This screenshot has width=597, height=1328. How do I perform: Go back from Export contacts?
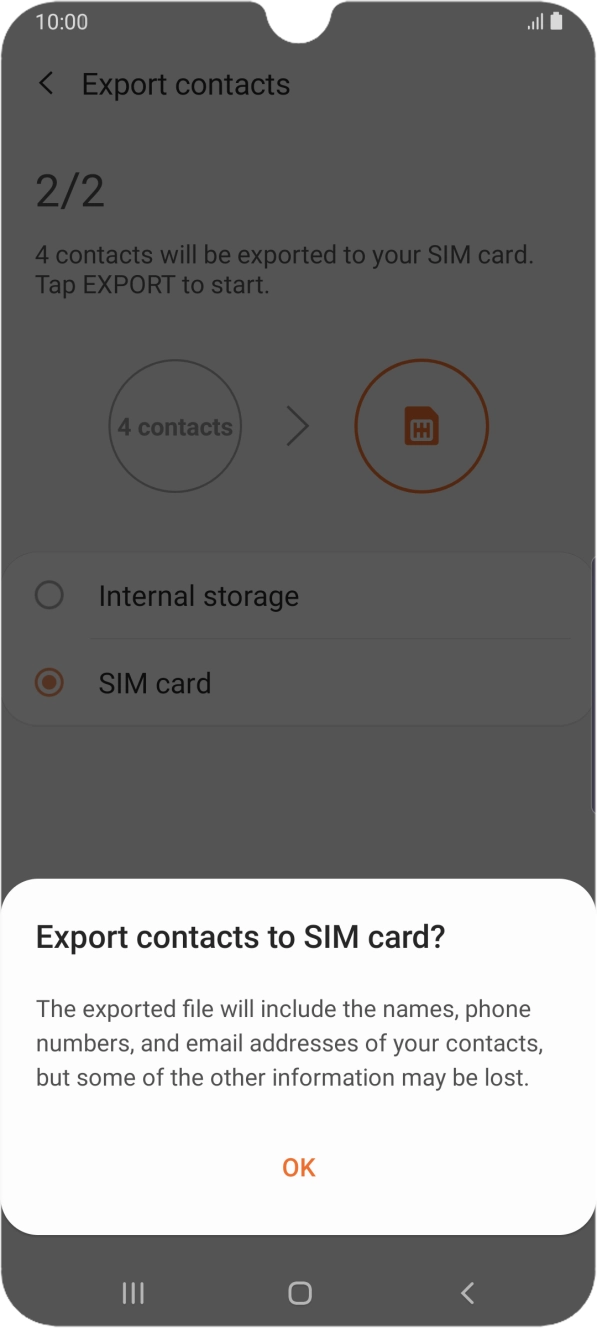(x=46, y=84)
